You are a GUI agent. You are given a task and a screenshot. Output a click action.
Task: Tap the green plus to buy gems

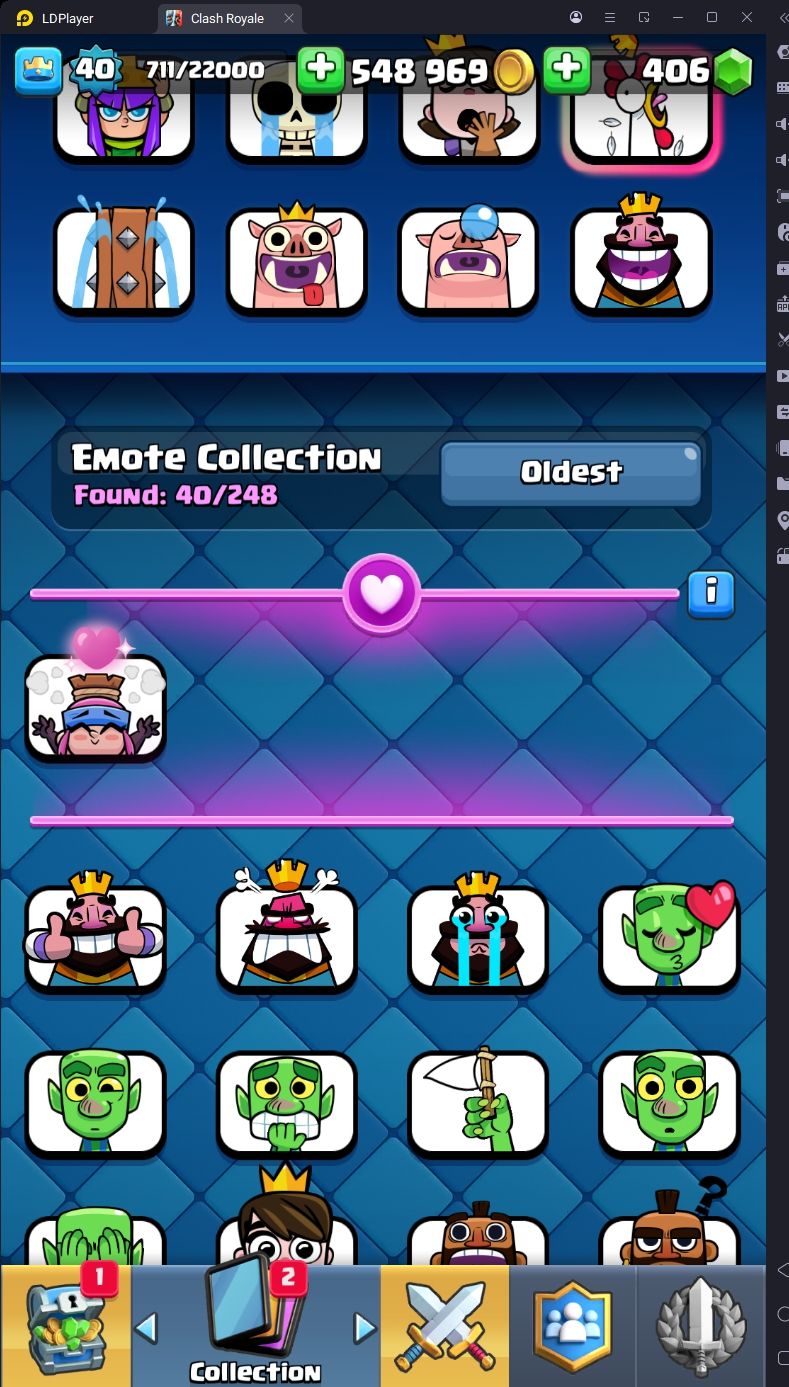[567, 69]
